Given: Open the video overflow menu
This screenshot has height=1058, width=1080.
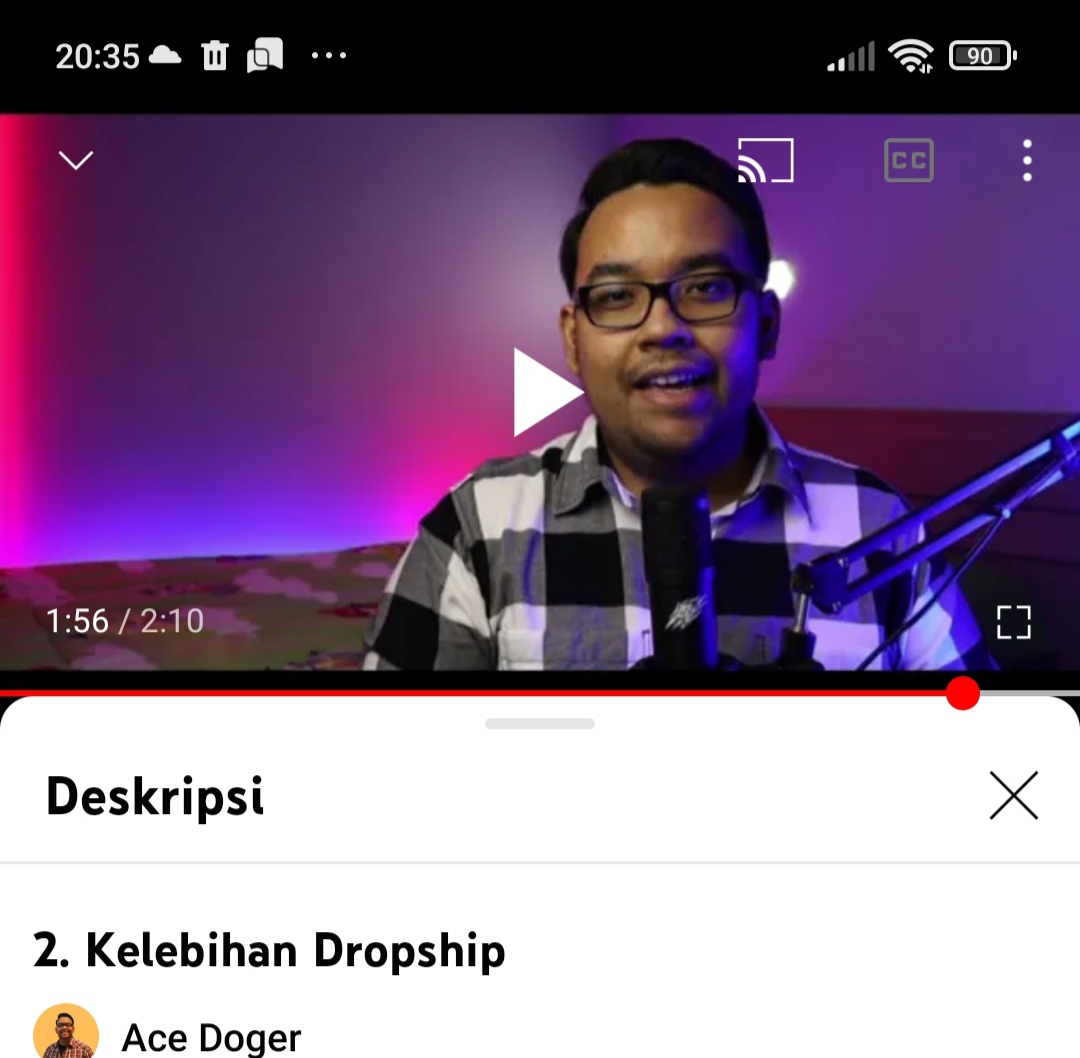Looking at the screenshot, I should [1027, 160].
